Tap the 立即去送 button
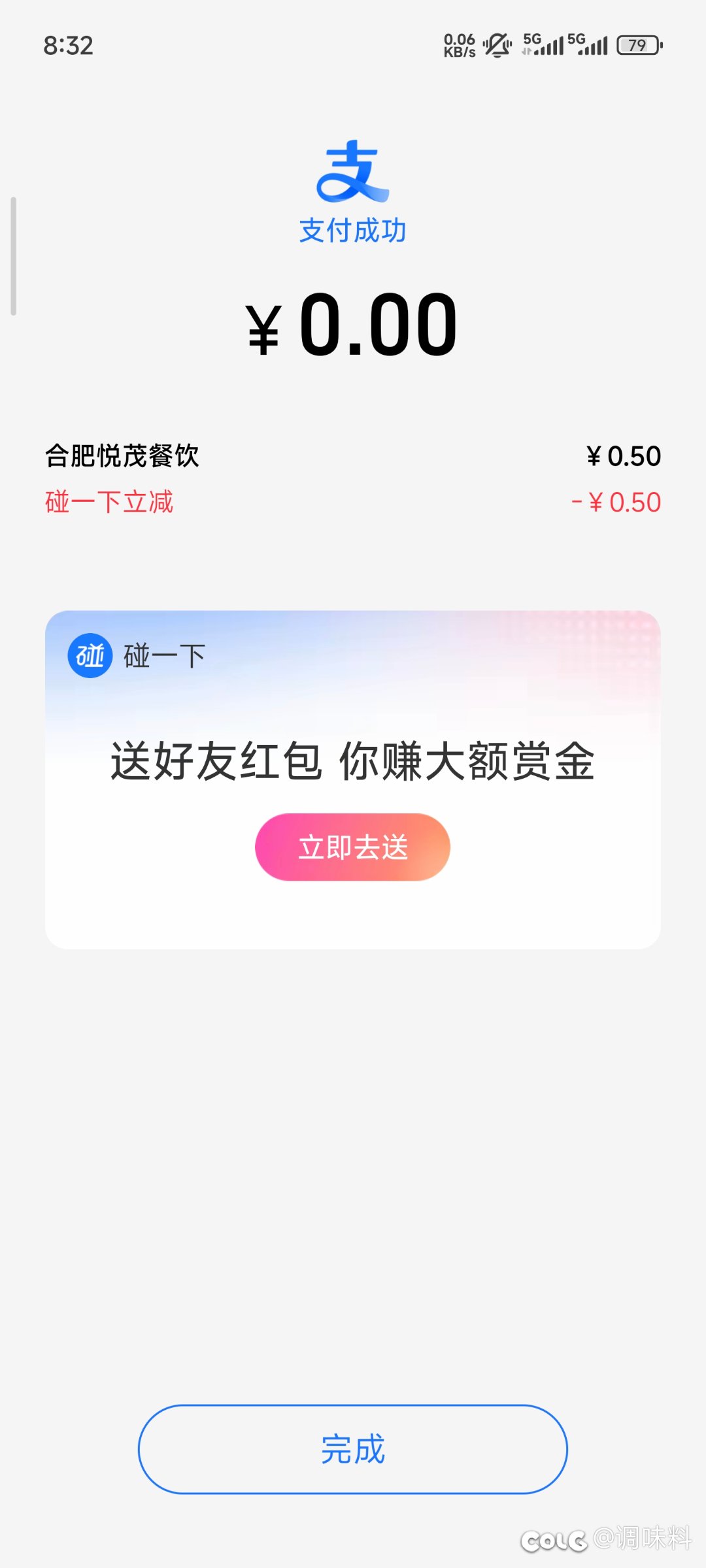This screenshot has width=706, height=1568. [x=352, y=847]
